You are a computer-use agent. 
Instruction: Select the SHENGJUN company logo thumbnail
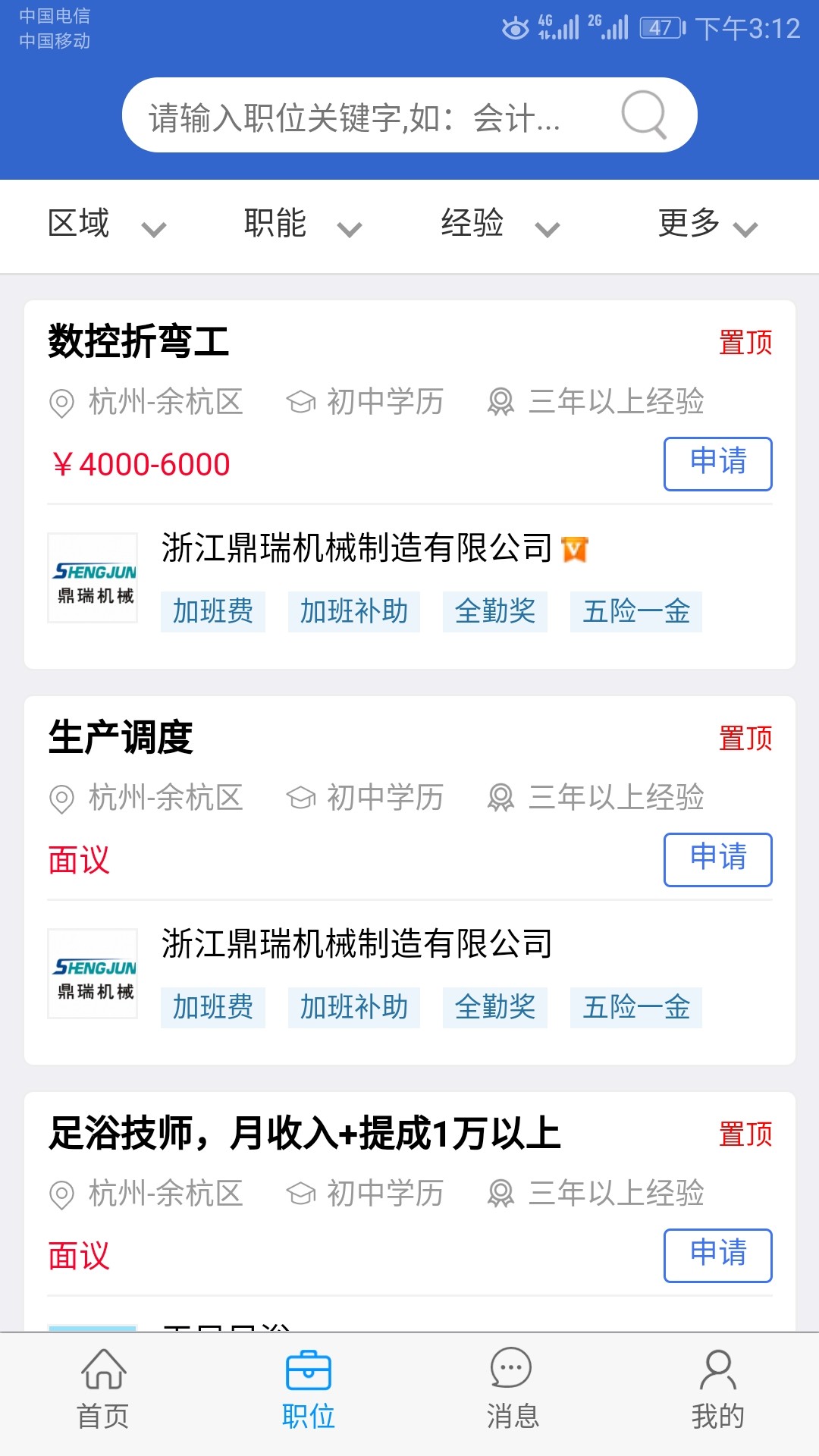pos(93,578)
